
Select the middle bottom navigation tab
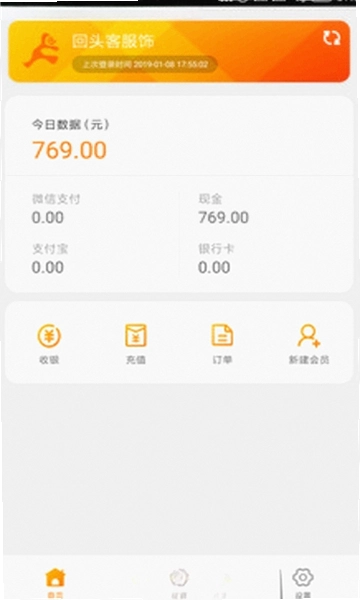[179, 582]
